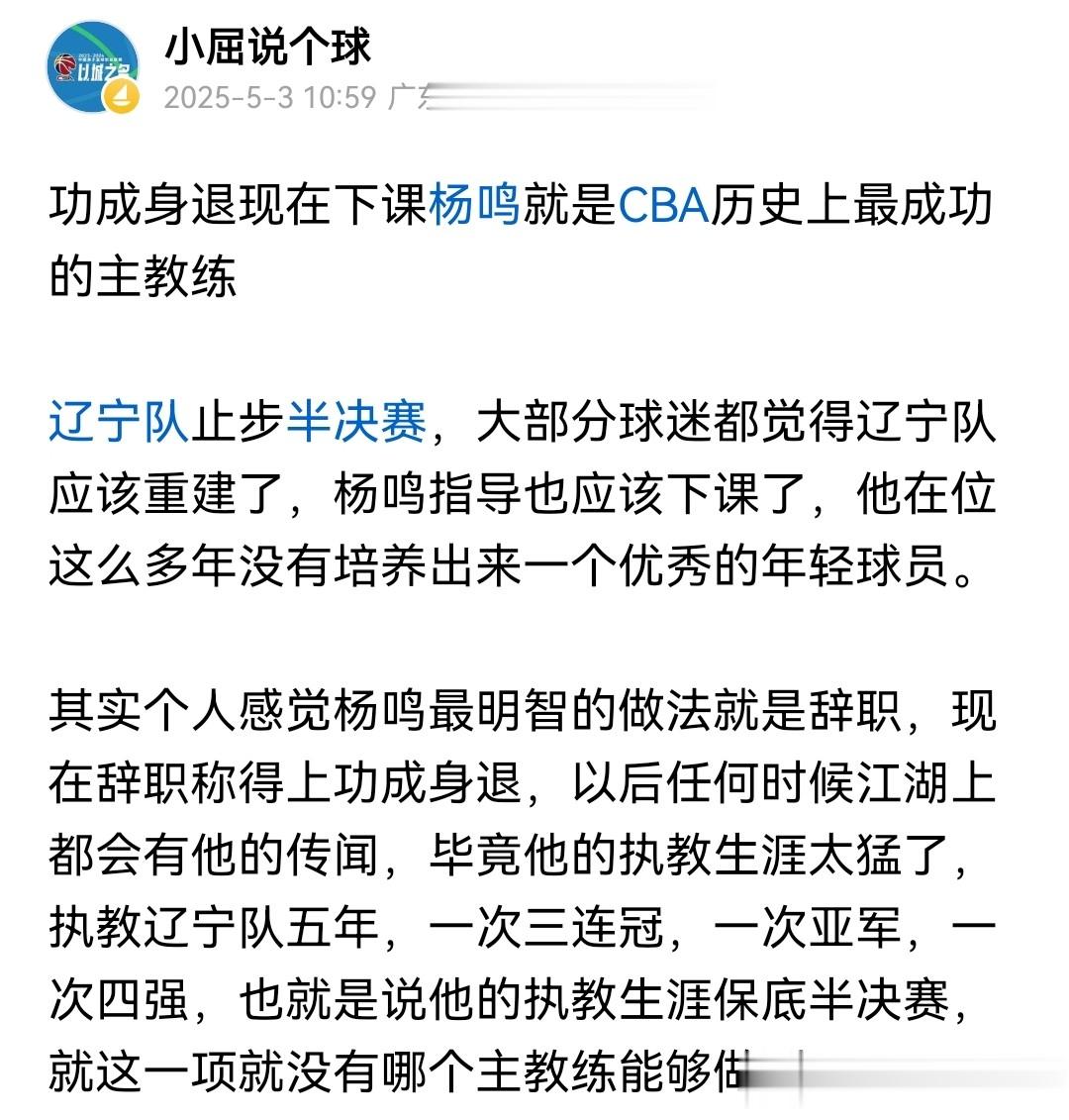Tap the username 小屈说个球
The image size is (1069, 1120).
click(x=268, y=48)
